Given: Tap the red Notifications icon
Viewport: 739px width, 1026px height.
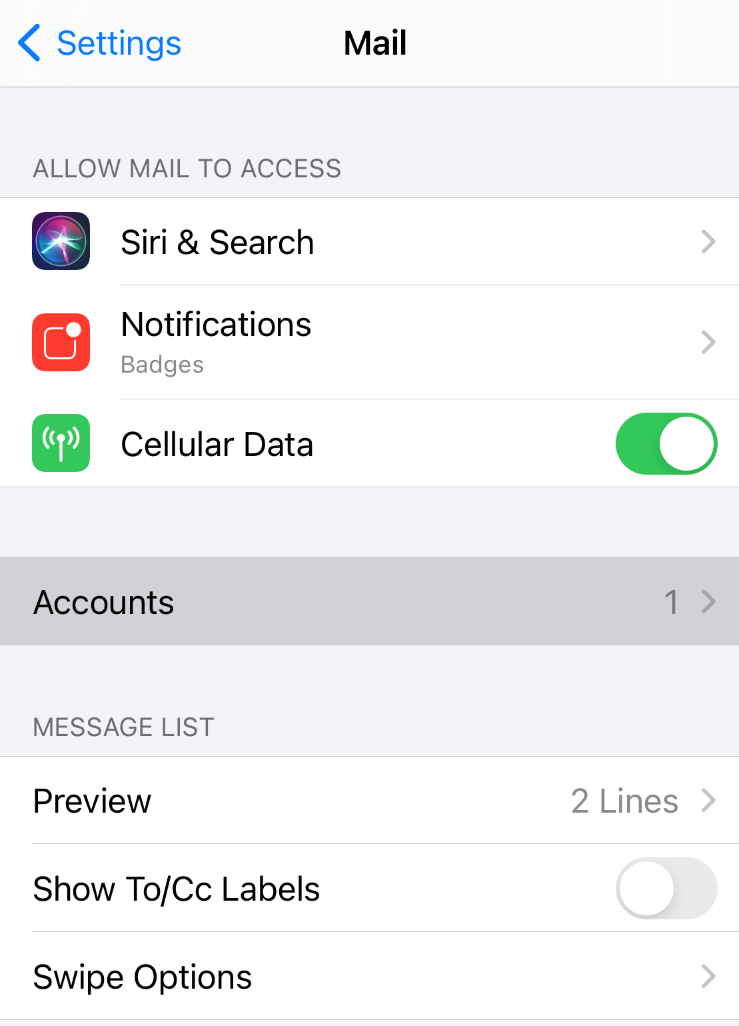Looking at the screenshot, I should coord(61,342).
